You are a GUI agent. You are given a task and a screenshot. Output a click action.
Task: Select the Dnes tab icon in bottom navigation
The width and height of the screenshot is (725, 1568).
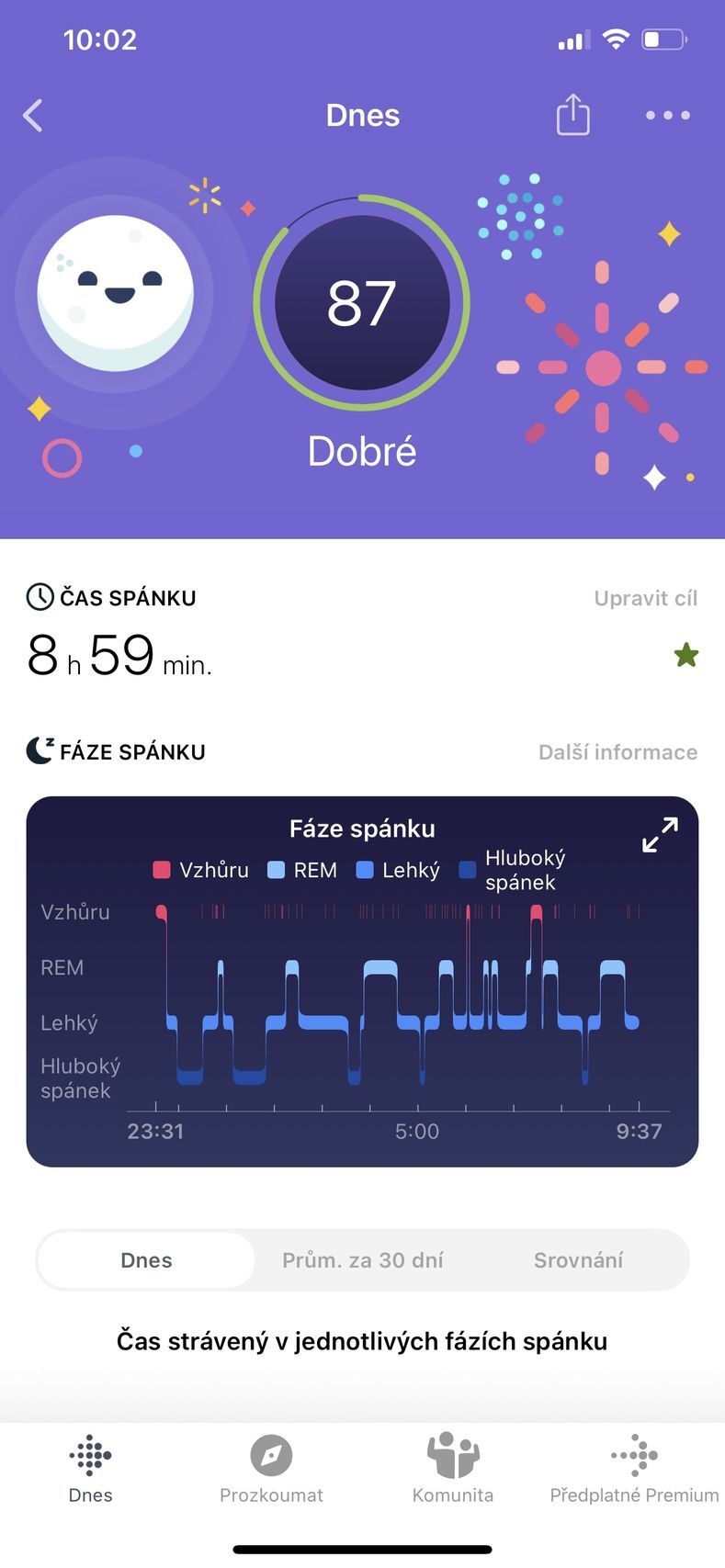(x=89, y=1455)
